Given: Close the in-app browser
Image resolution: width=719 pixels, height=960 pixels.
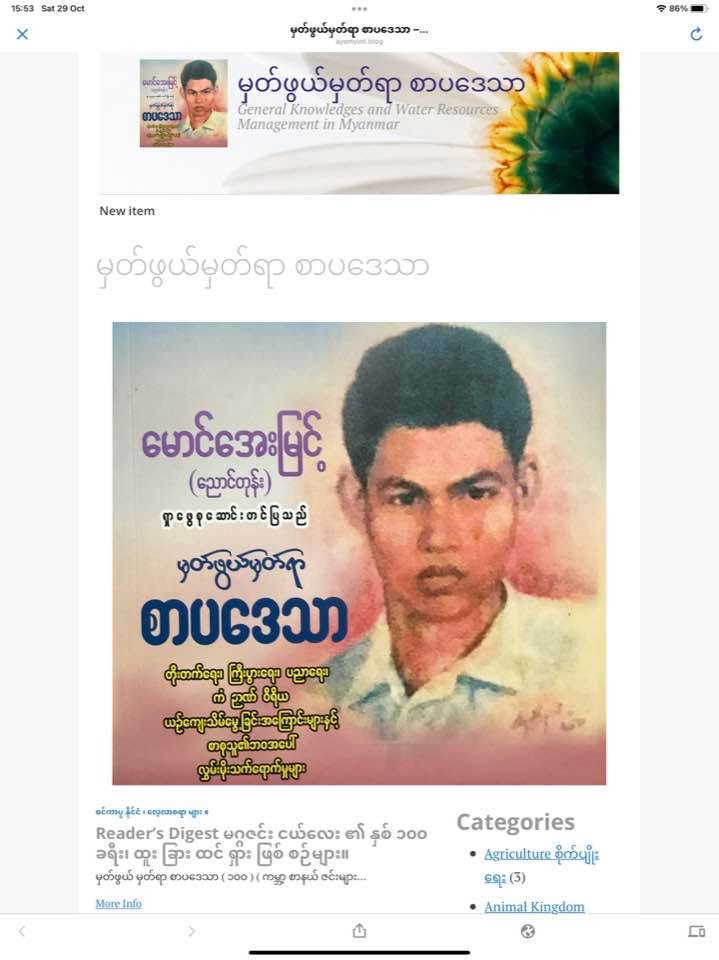Looking at the screenshot, I should point(22,34).
